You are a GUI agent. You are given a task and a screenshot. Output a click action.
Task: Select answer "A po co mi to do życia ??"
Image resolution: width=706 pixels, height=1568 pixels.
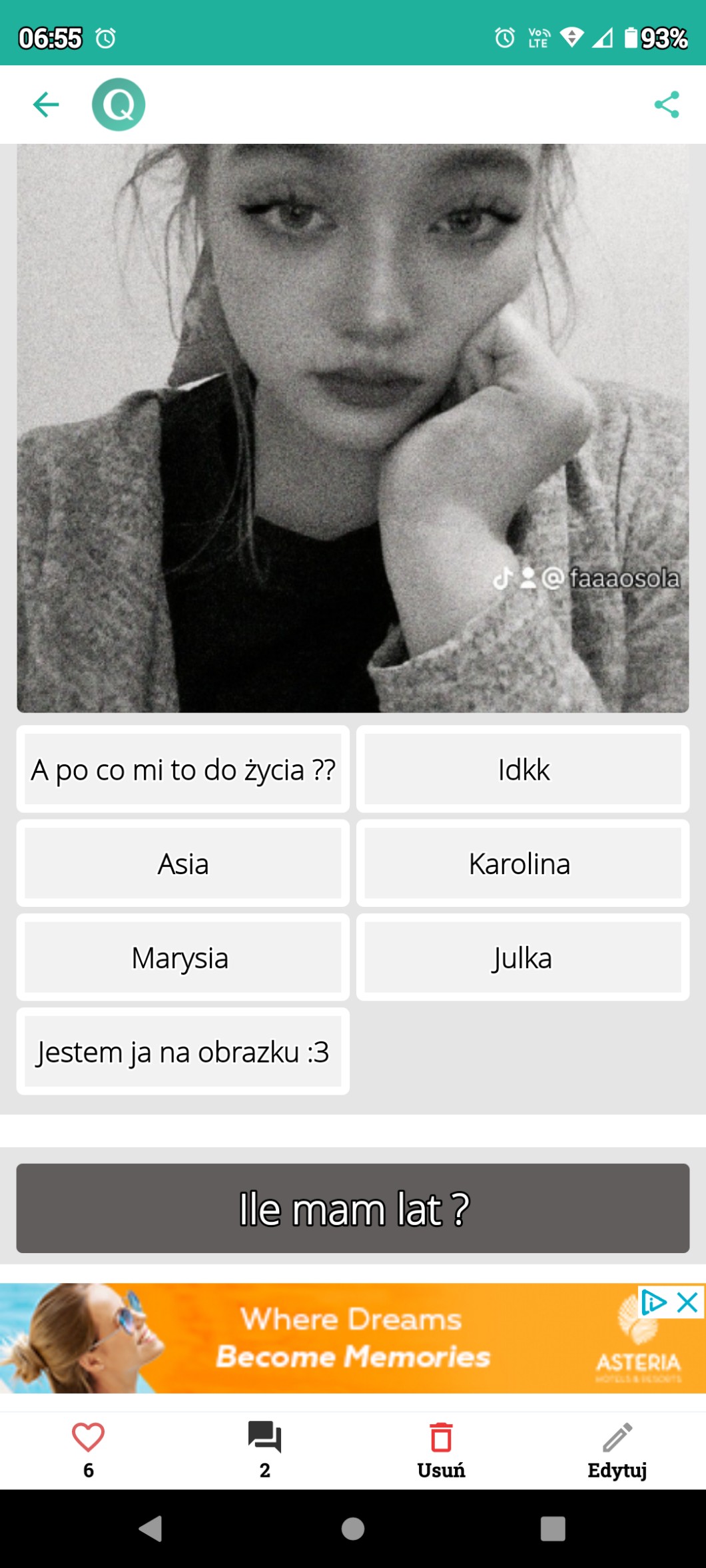pos(183,769)
